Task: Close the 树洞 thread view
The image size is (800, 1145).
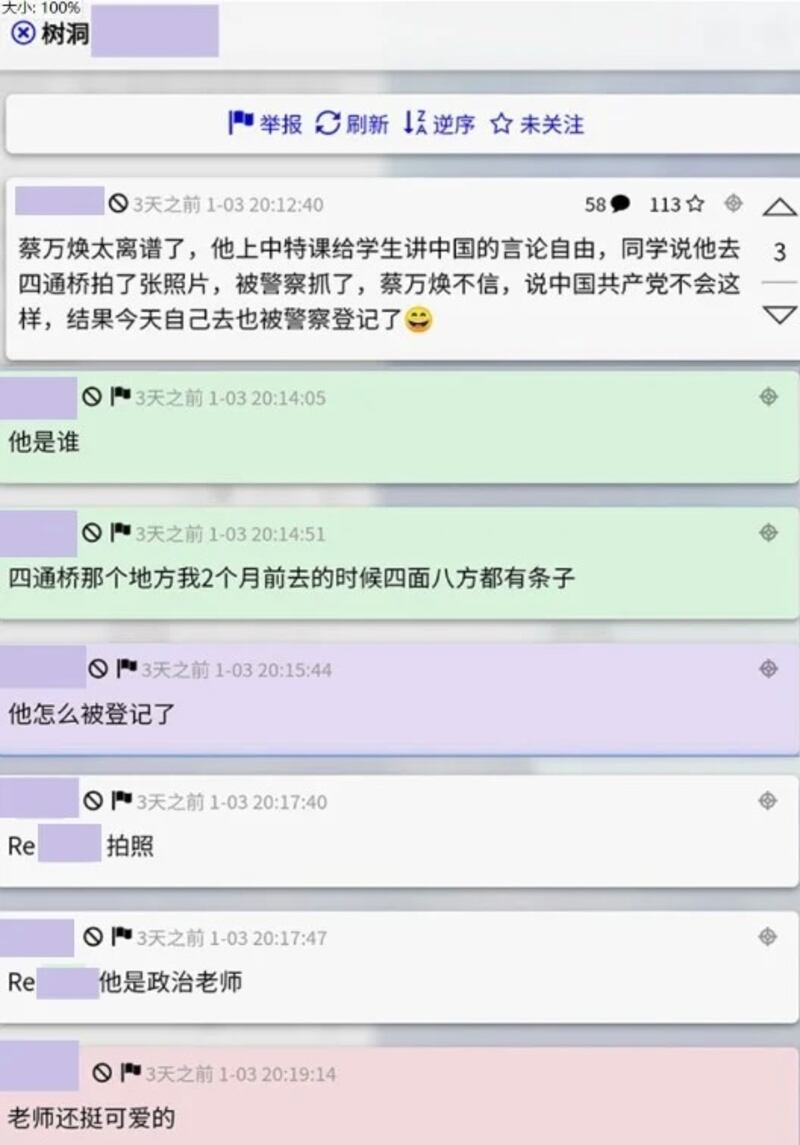Action: point(22,33)
